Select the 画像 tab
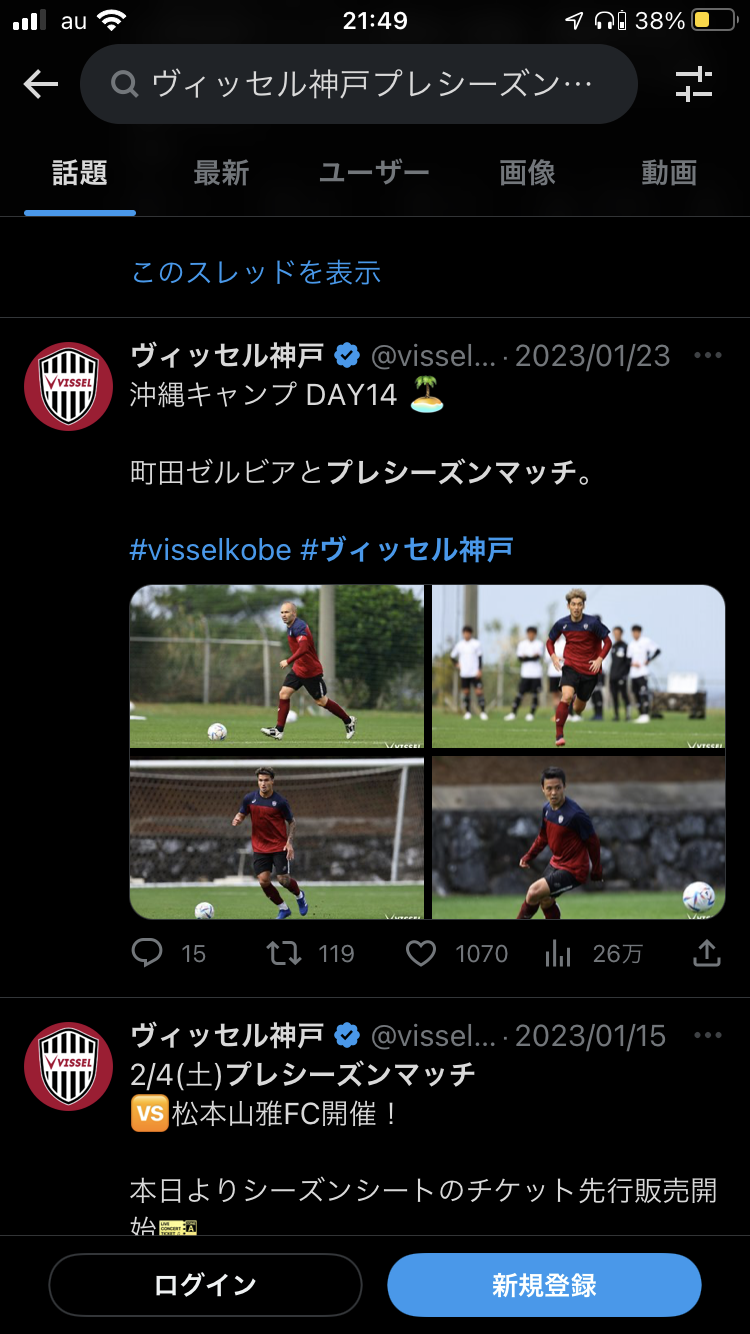 (527, 173)
